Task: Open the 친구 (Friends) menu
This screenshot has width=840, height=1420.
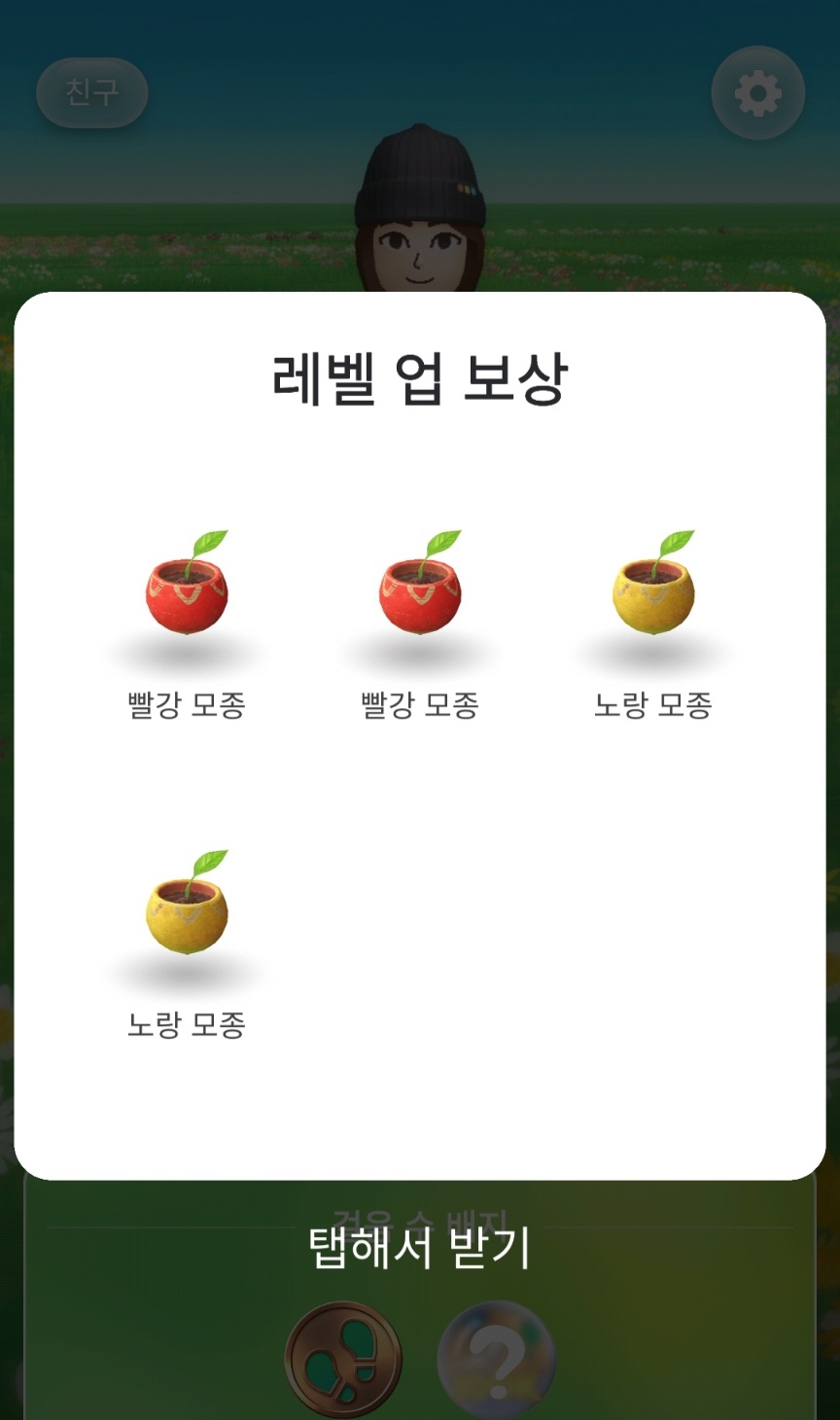Action: pos(91,92)
